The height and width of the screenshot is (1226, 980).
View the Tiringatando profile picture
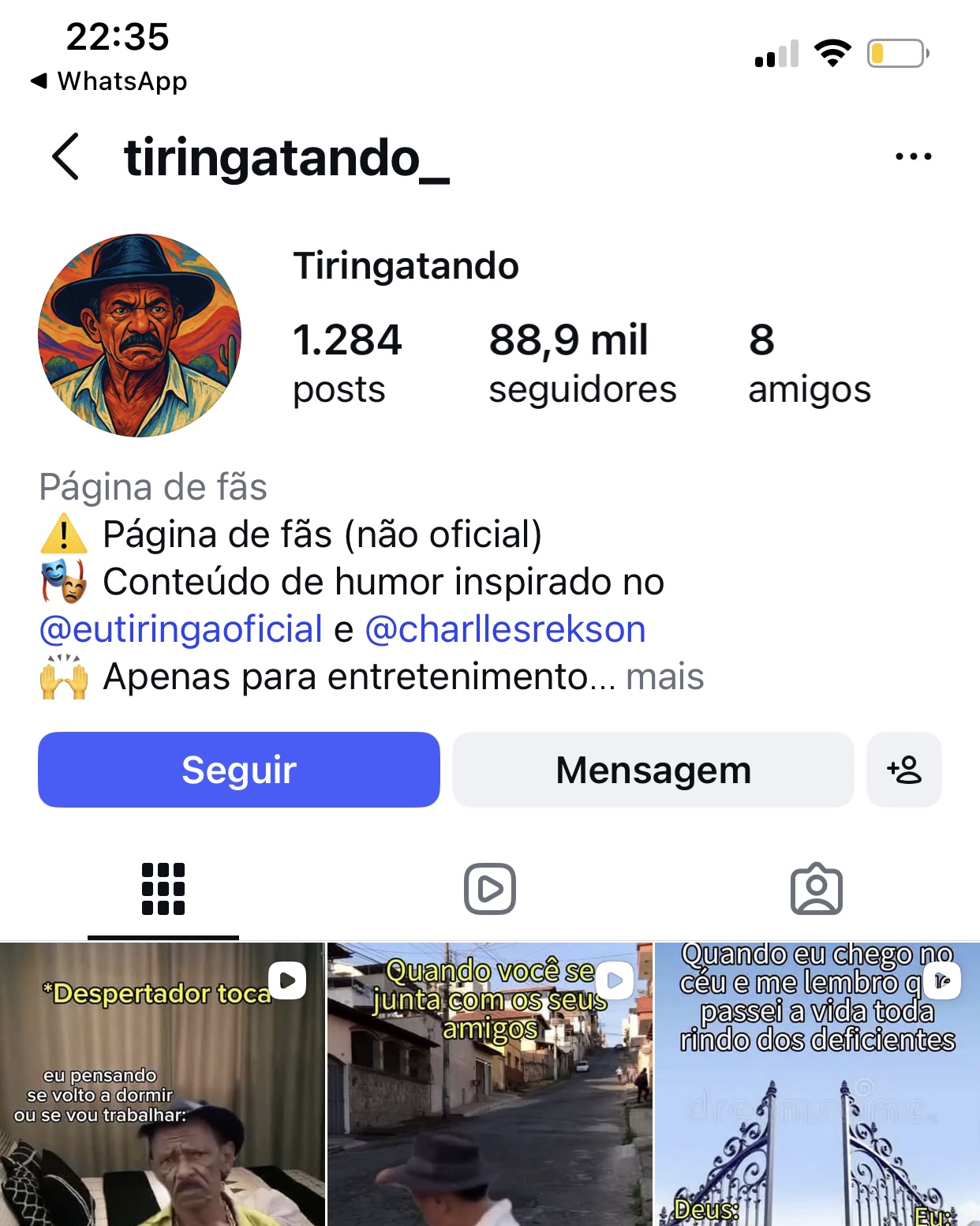click(140, 336)
